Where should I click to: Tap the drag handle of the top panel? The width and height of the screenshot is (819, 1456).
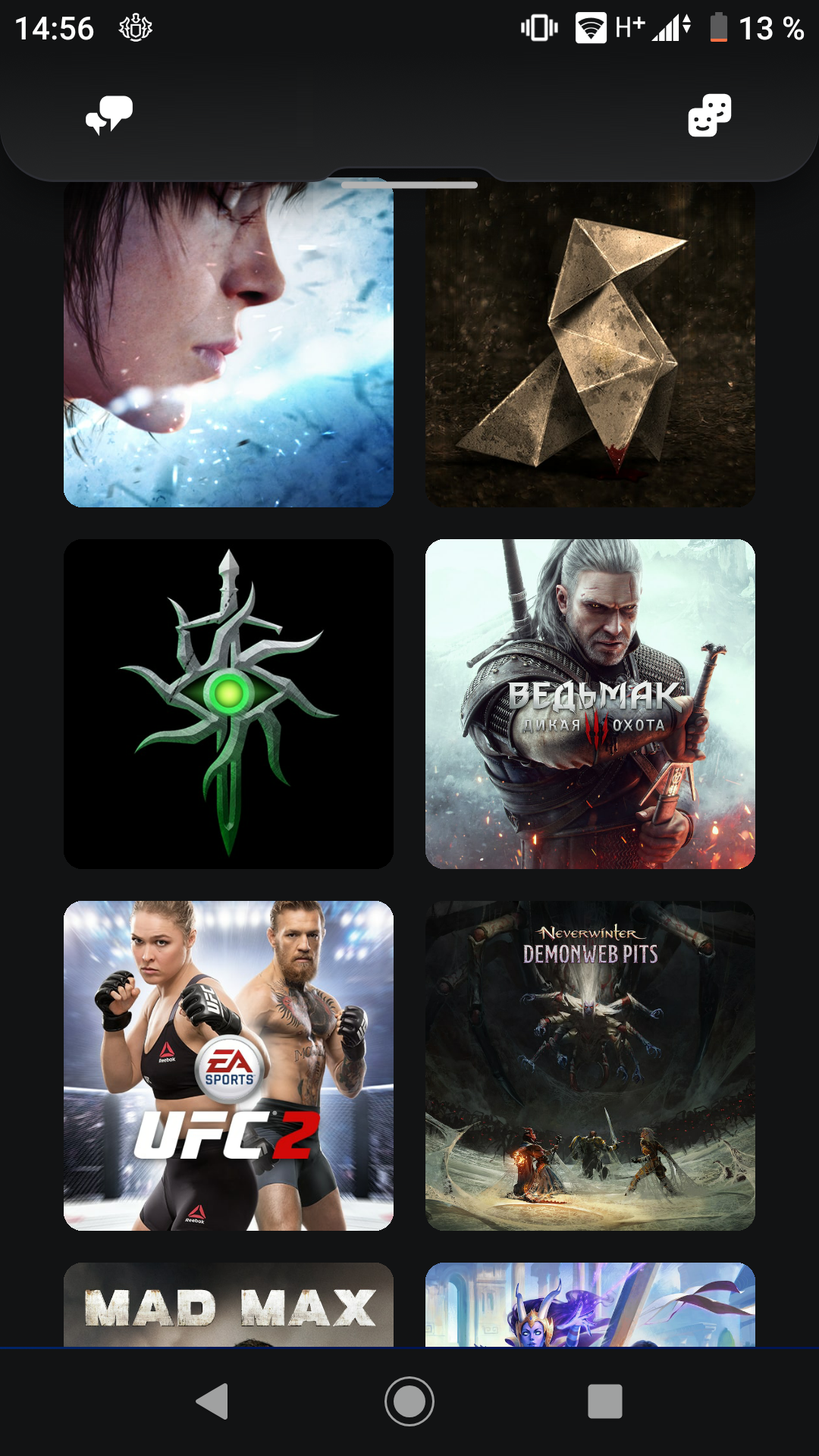(x=409, y=184)
